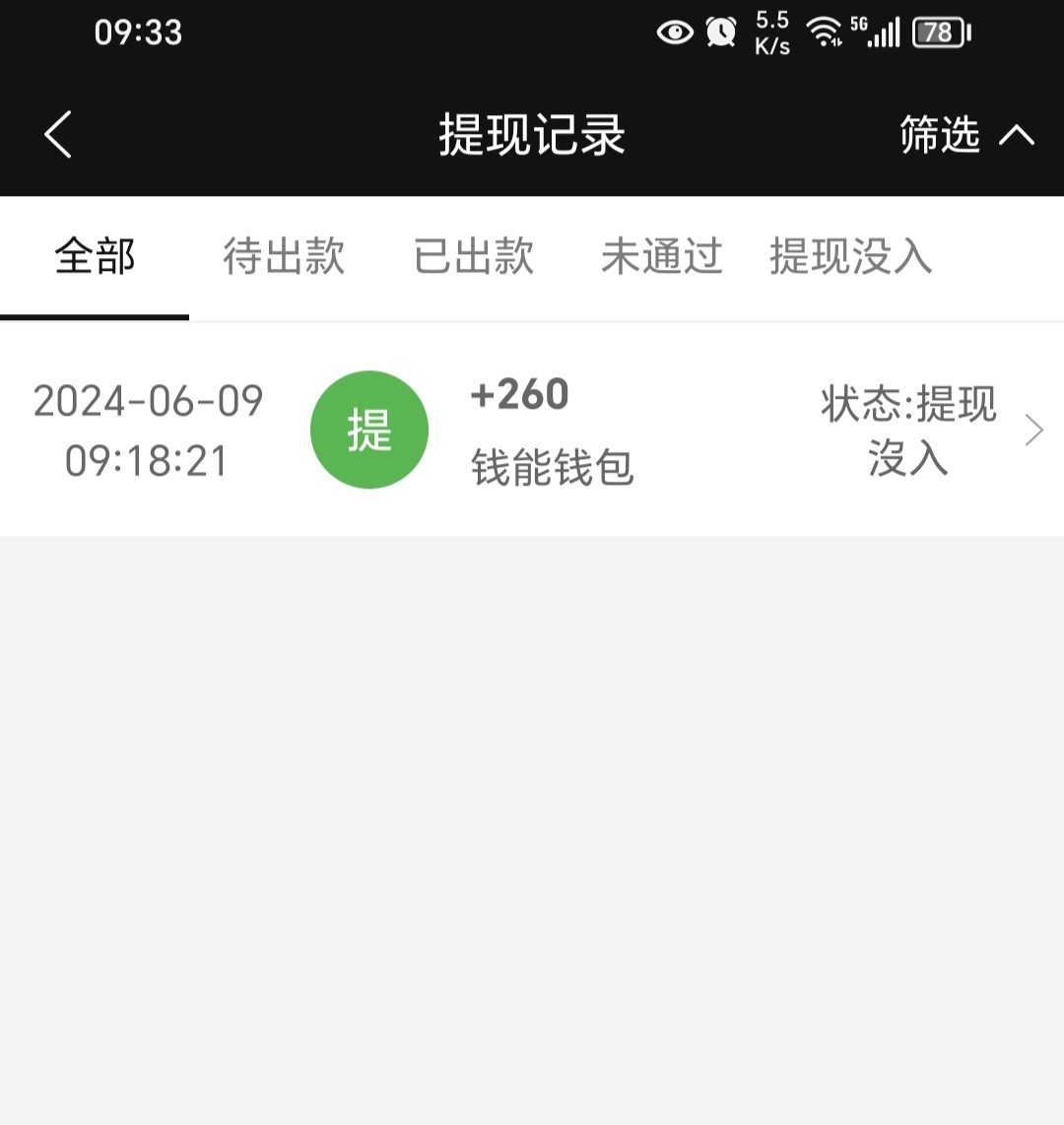Open the 已出款 tab
Viewport: 1064px width, 1125px height.
tap(473, 257)
